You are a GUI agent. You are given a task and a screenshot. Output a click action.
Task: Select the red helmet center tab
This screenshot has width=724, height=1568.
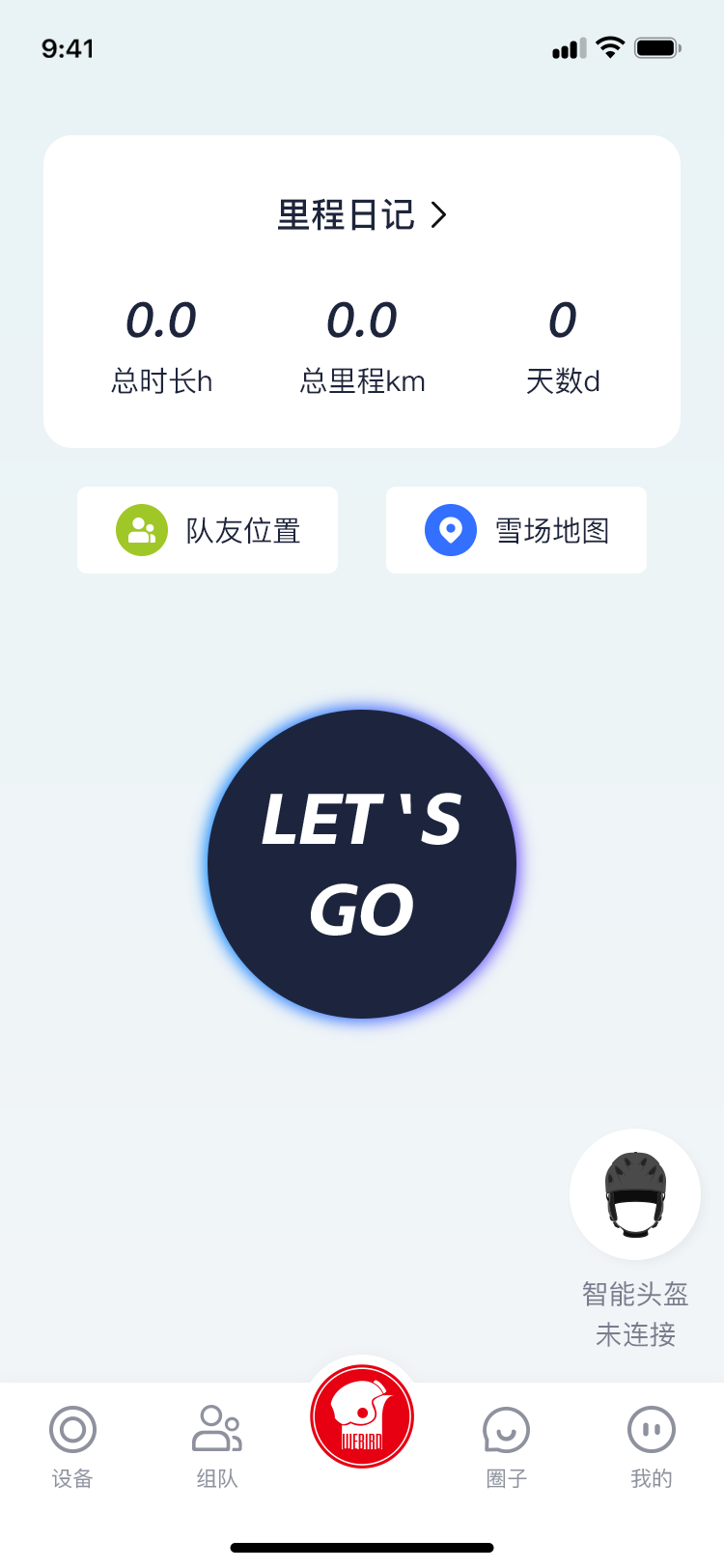click(362, 1416)
